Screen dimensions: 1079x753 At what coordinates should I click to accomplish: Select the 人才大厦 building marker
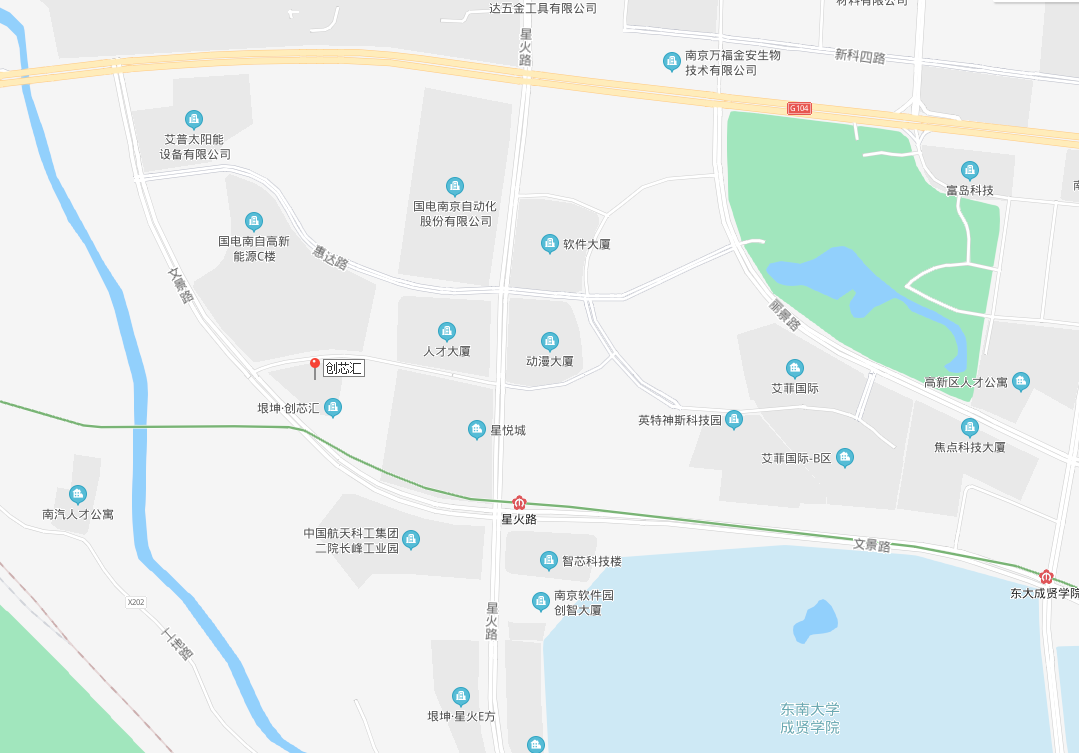pos(447,331)
